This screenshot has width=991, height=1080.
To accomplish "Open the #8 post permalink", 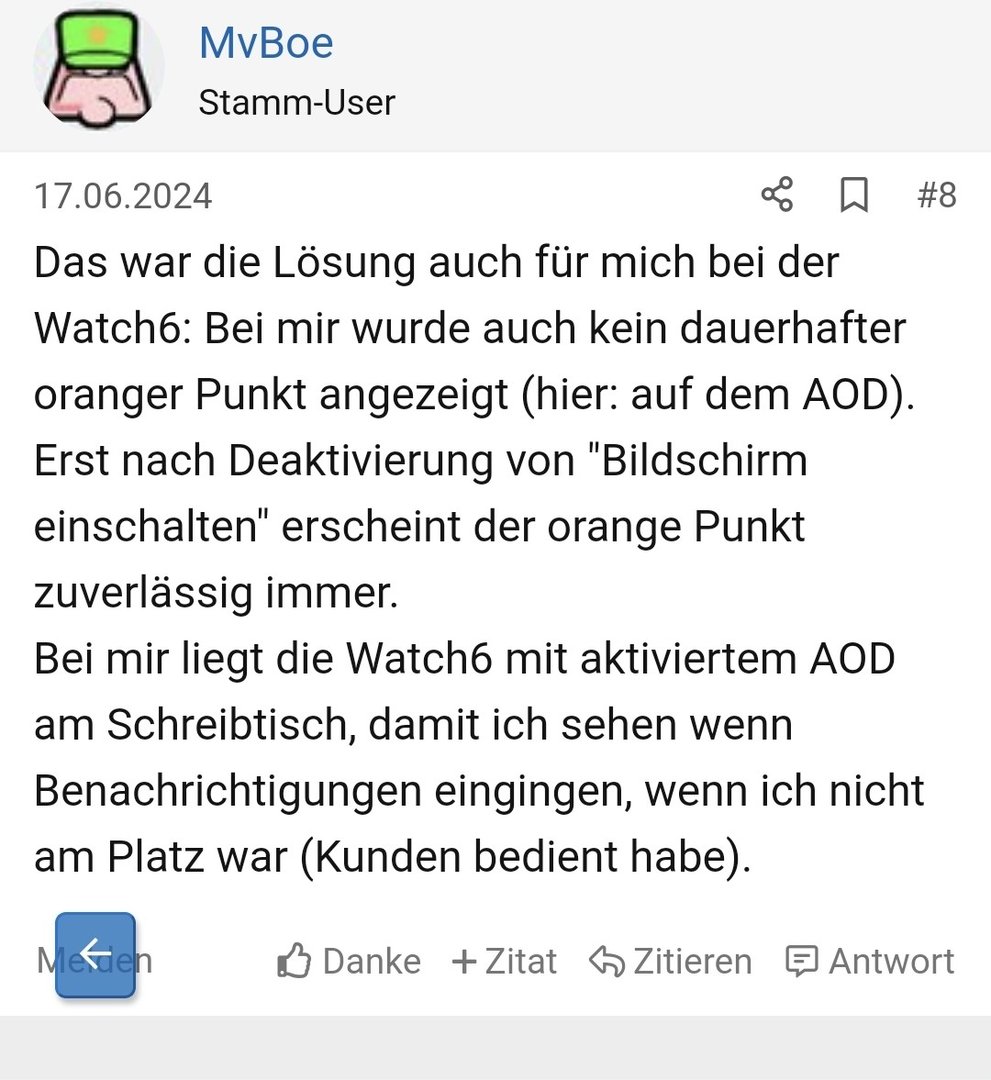I will [x=936, y=194].
